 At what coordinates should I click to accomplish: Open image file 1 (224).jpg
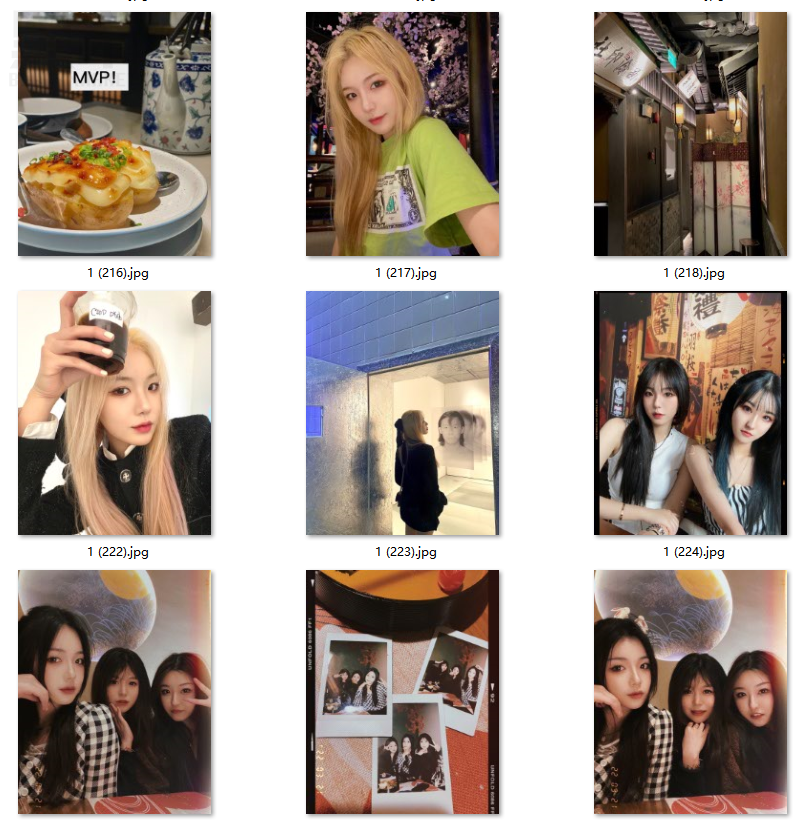[x=690, y=413]
